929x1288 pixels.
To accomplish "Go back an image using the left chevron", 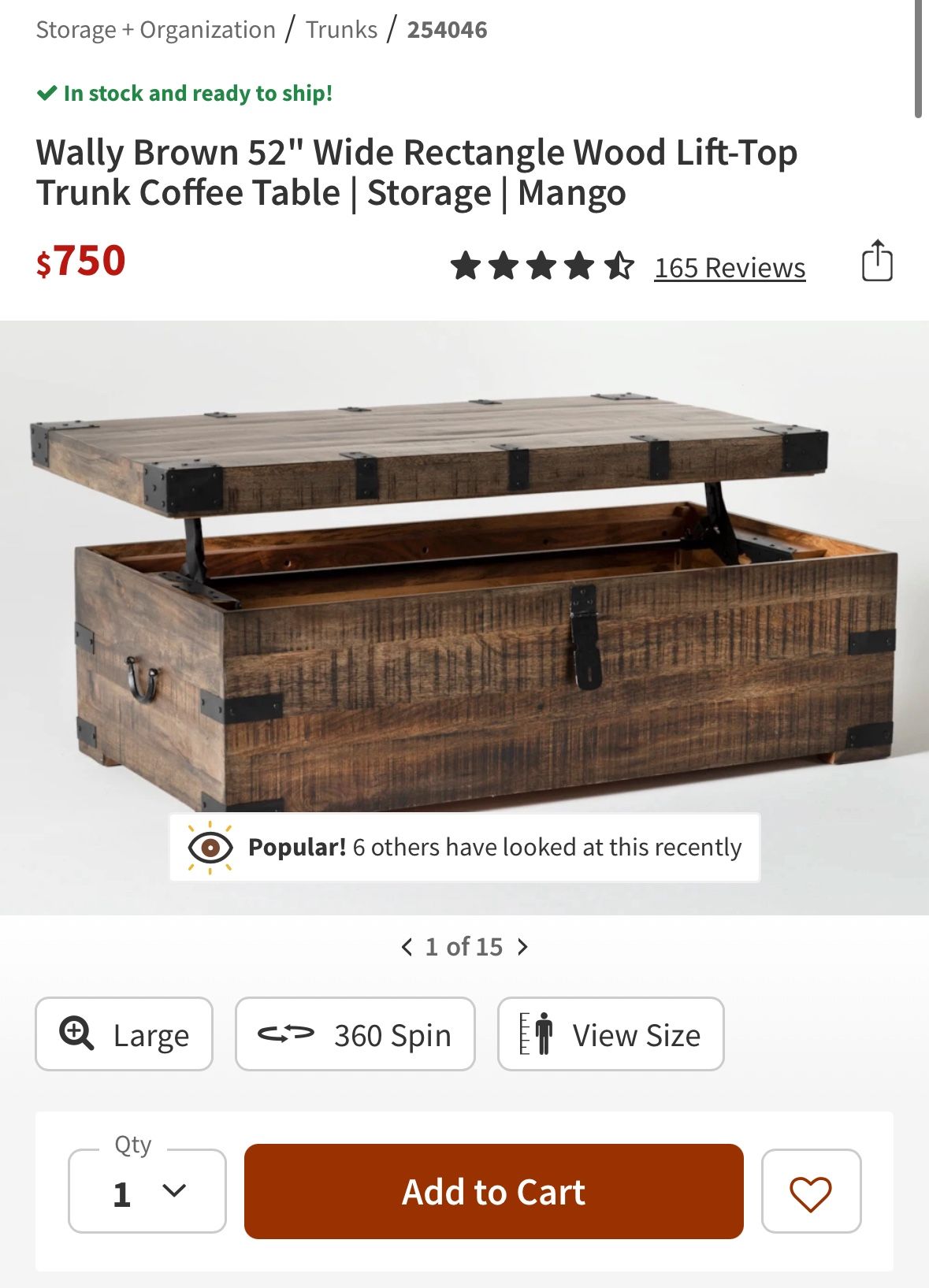I will (407, 948).
